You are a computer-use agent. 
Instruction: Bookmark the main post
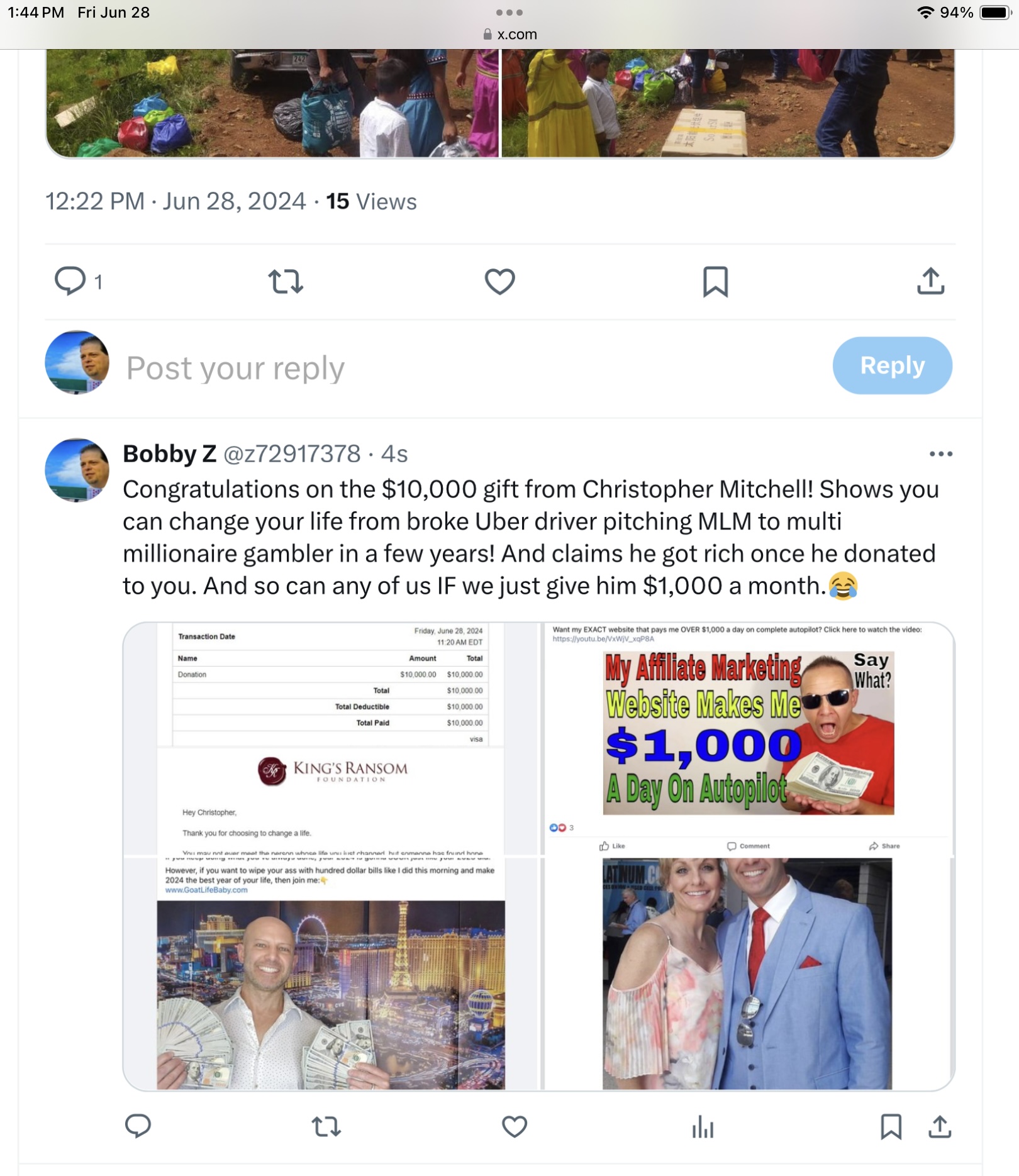click(x=715, y=281)
